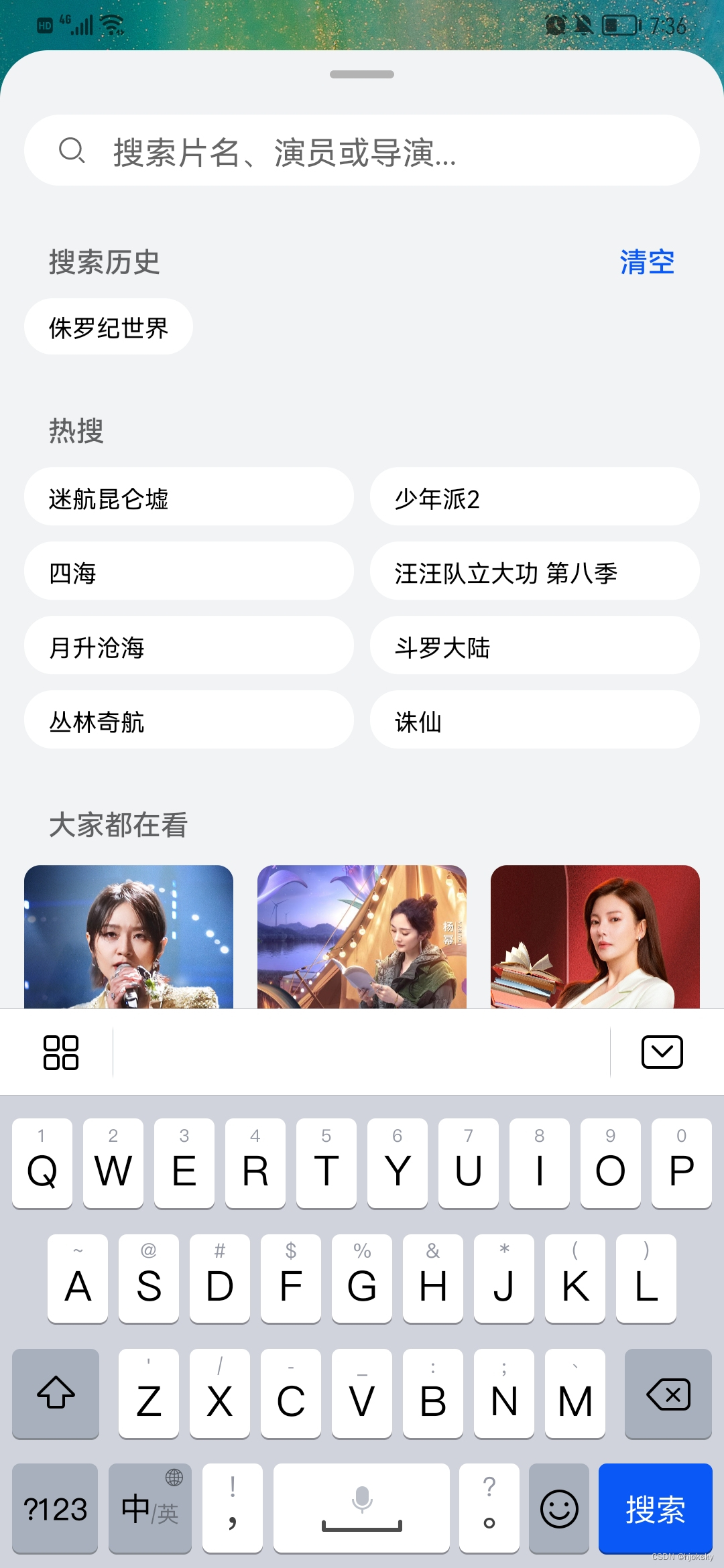Screen dimensions: 724x1568
Task: Open the singer-with-microphone video thumbnail
Action: [129, 937]
